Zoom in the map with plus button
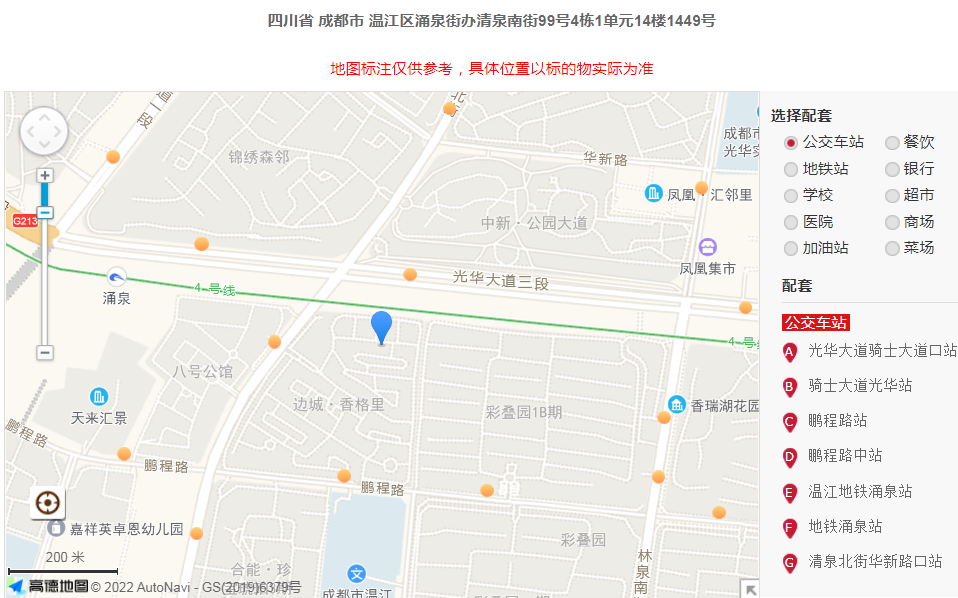958x598 pixels. (x=45, y=175)
